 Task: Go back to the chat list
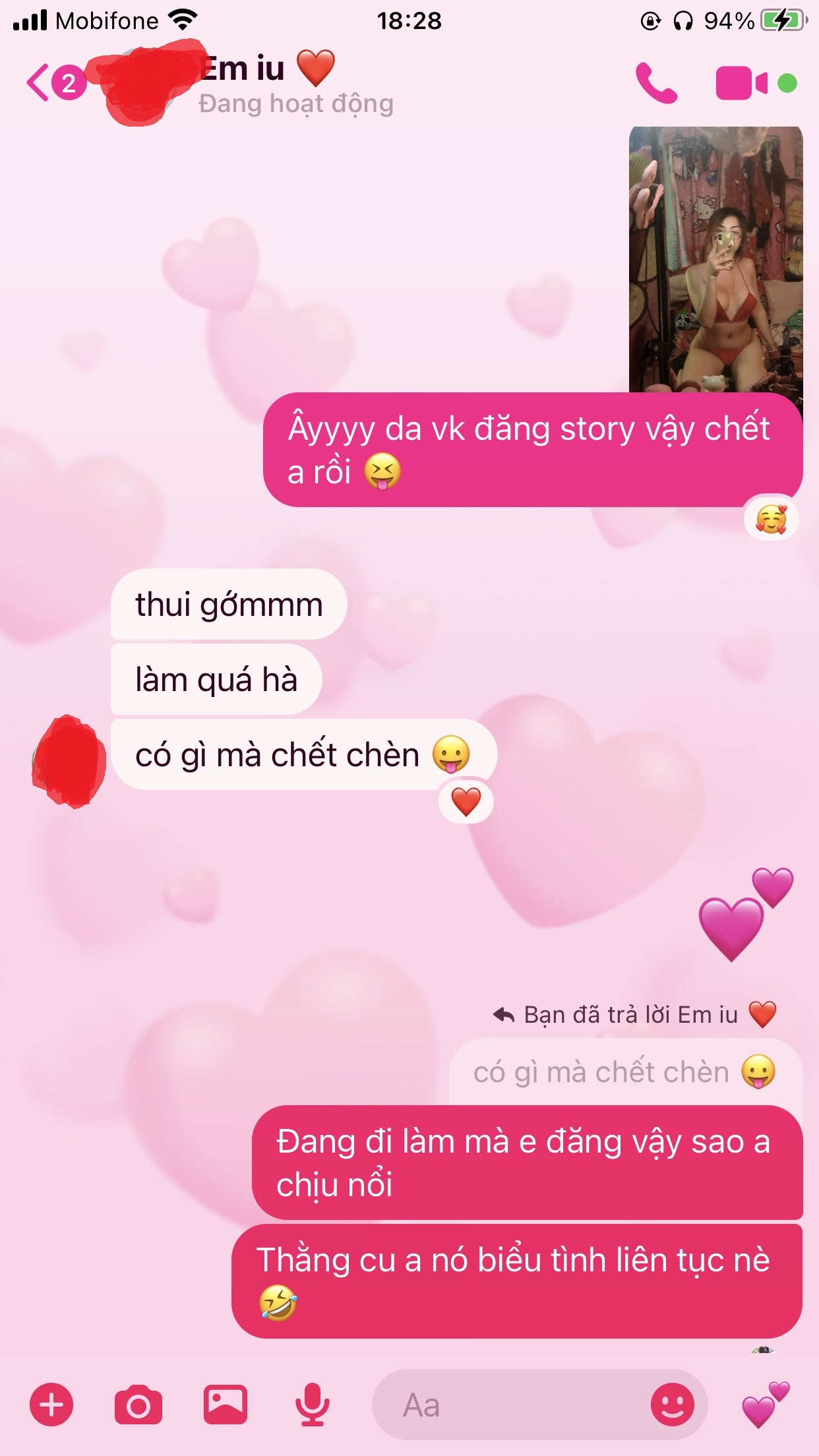[40, 83]
